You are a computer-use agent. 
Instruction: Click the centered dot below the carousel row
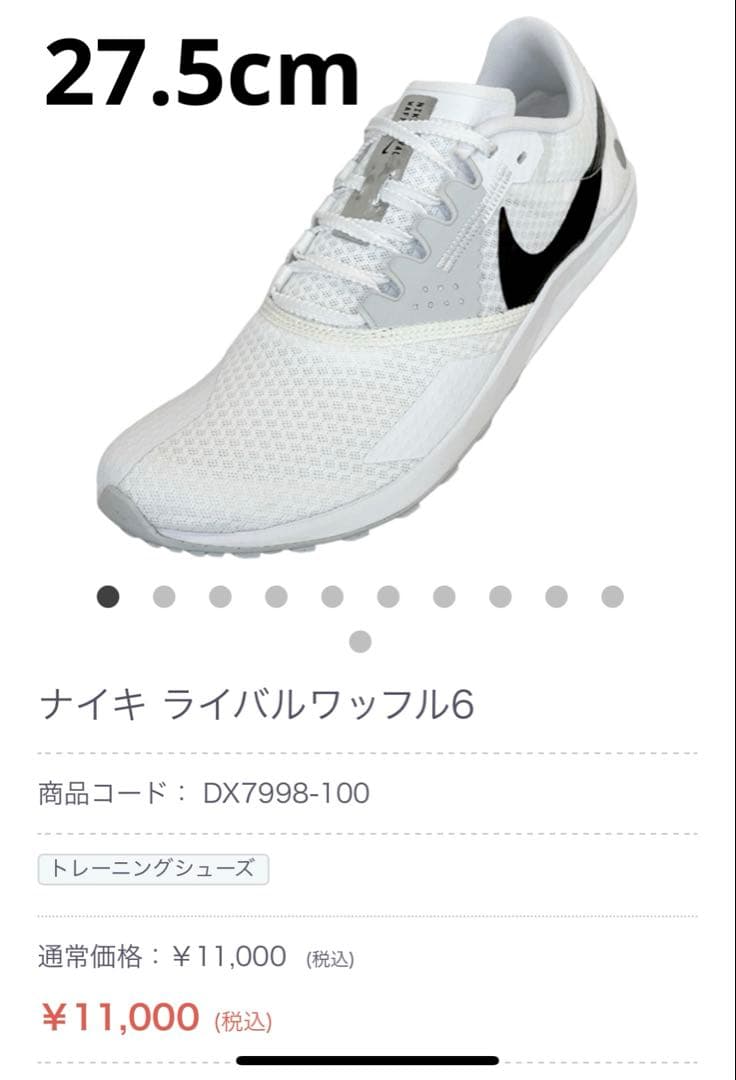click(x=358, y=640)
